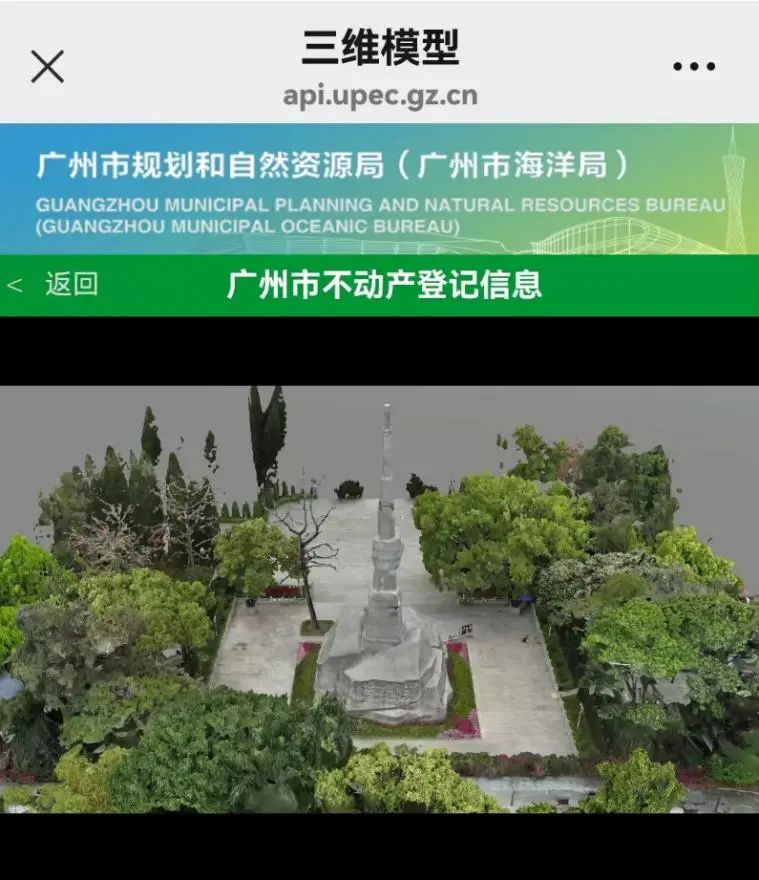
Task: Close the 三维模型 web page
Action: pyautogui.click(x=47, y=67)
